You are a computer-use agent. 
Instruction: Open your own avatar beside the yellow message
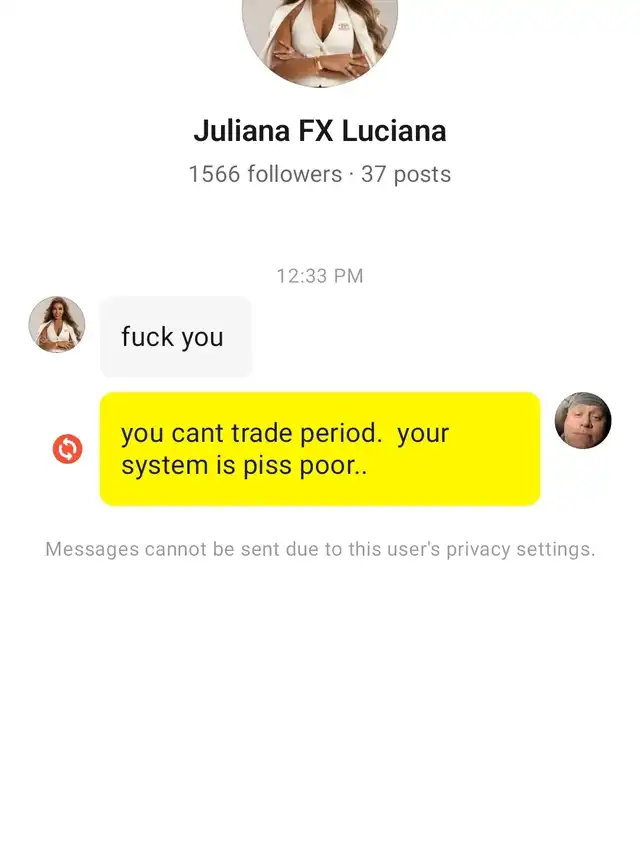click(583, 420)
